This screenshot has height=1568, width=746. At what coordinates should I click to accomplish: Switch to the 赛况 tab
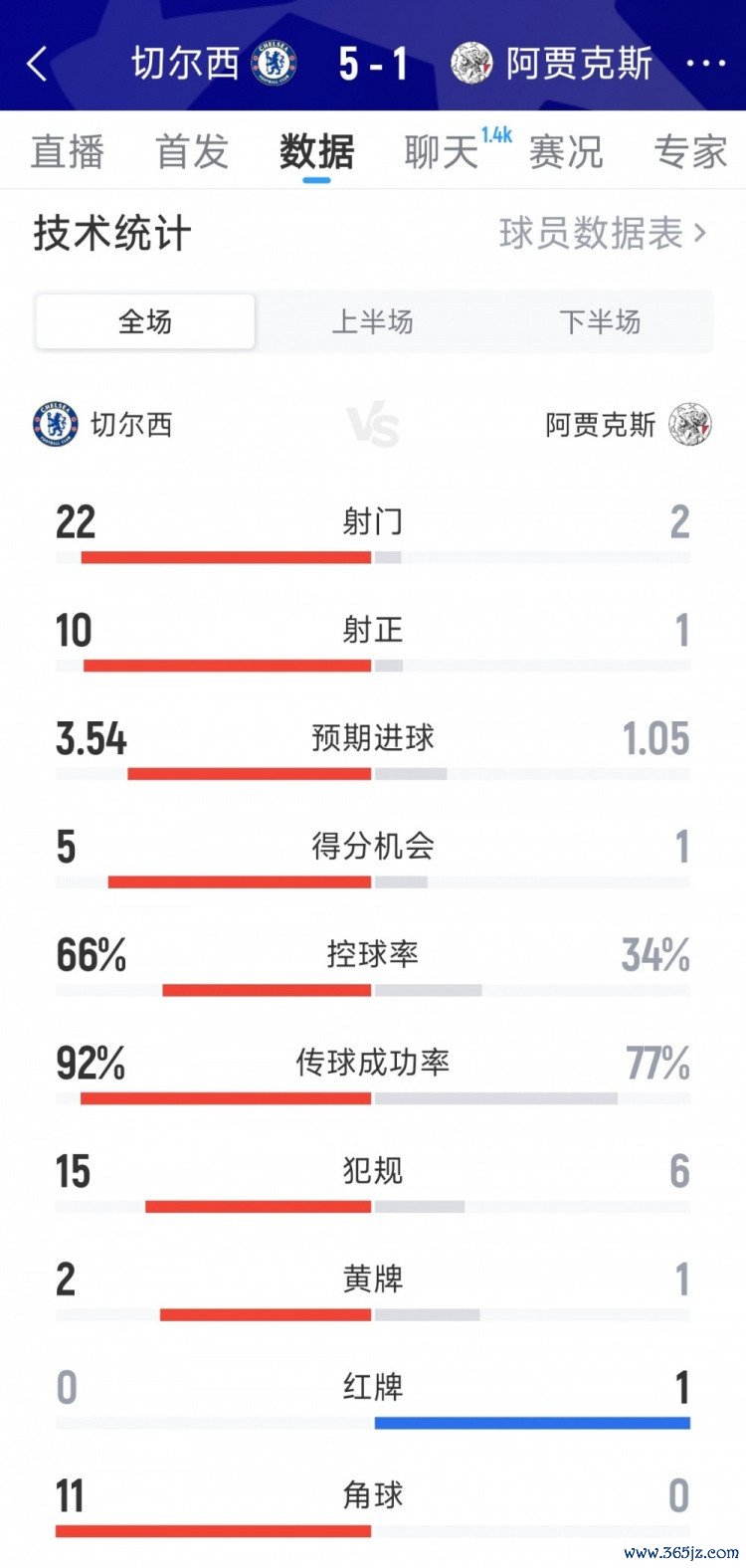click(x=566, y=152)
